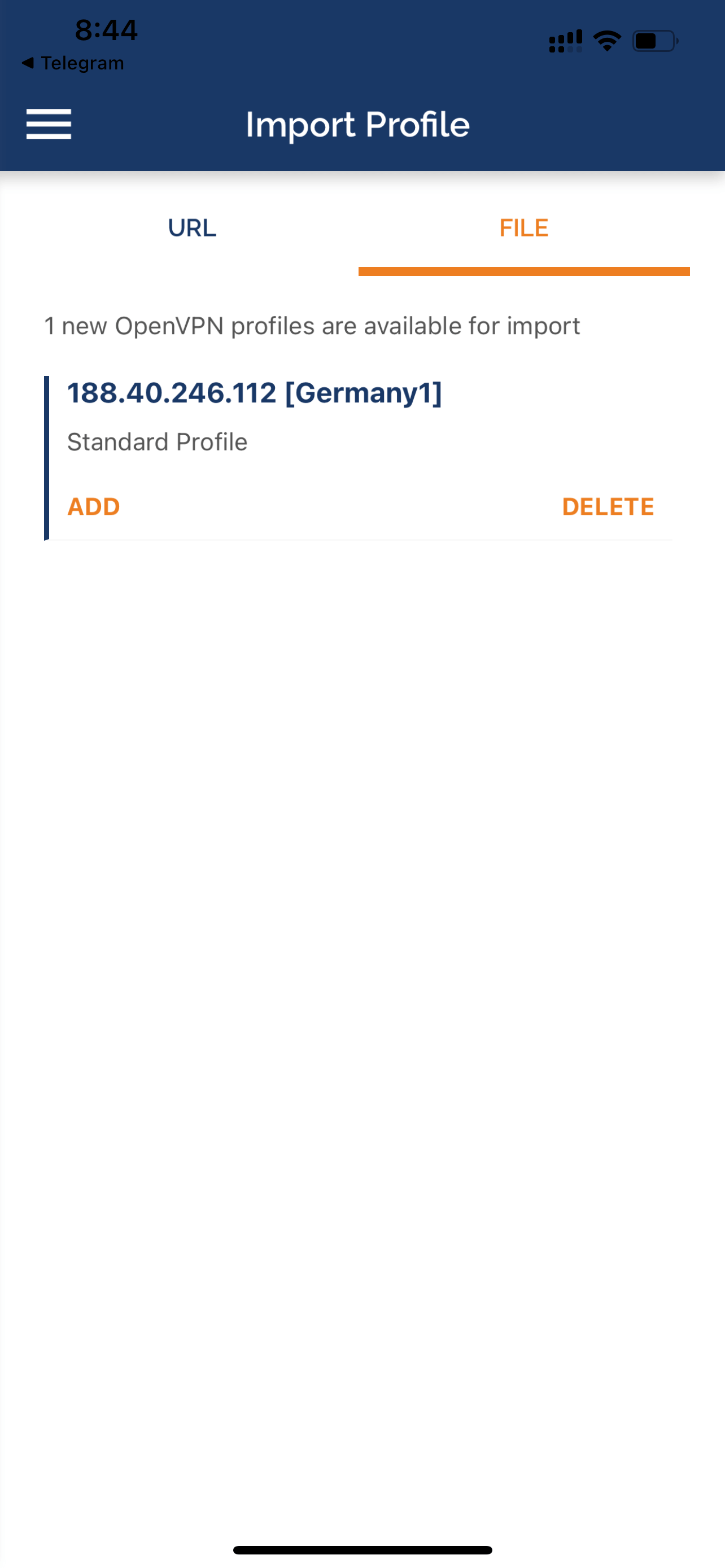Select the FILE tab
This screenshot has height=1568, width=725.
click(x=523, y=228)
